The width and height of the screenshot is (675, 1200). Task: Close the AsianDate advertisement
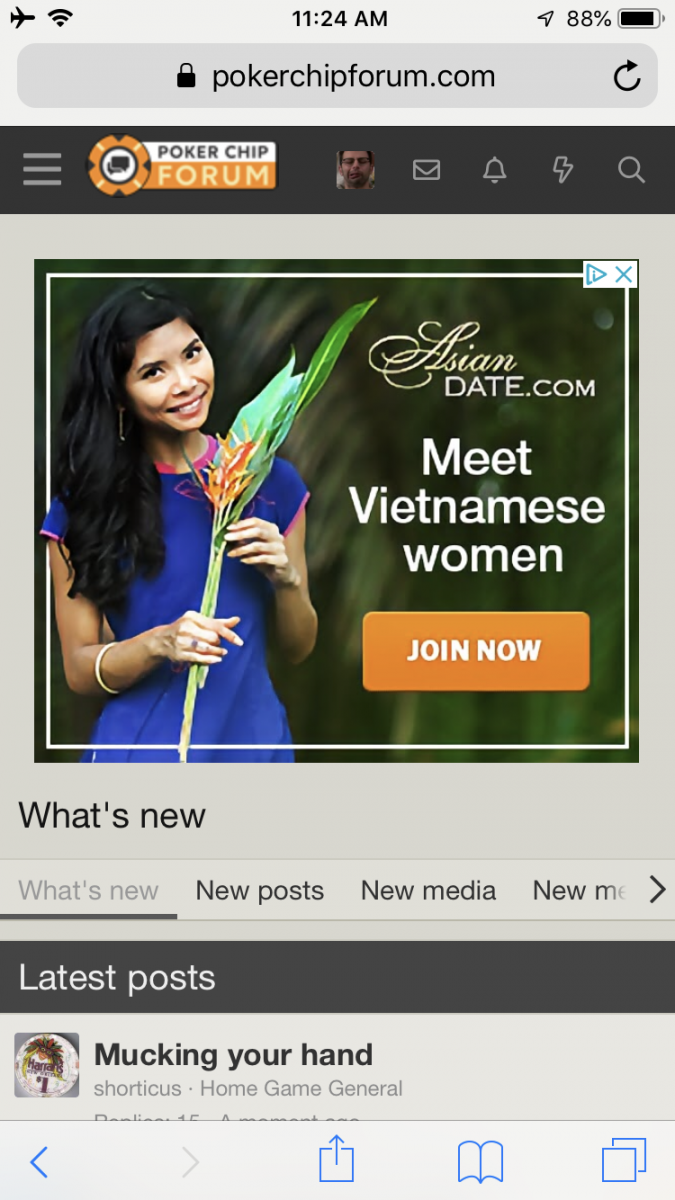624,274
